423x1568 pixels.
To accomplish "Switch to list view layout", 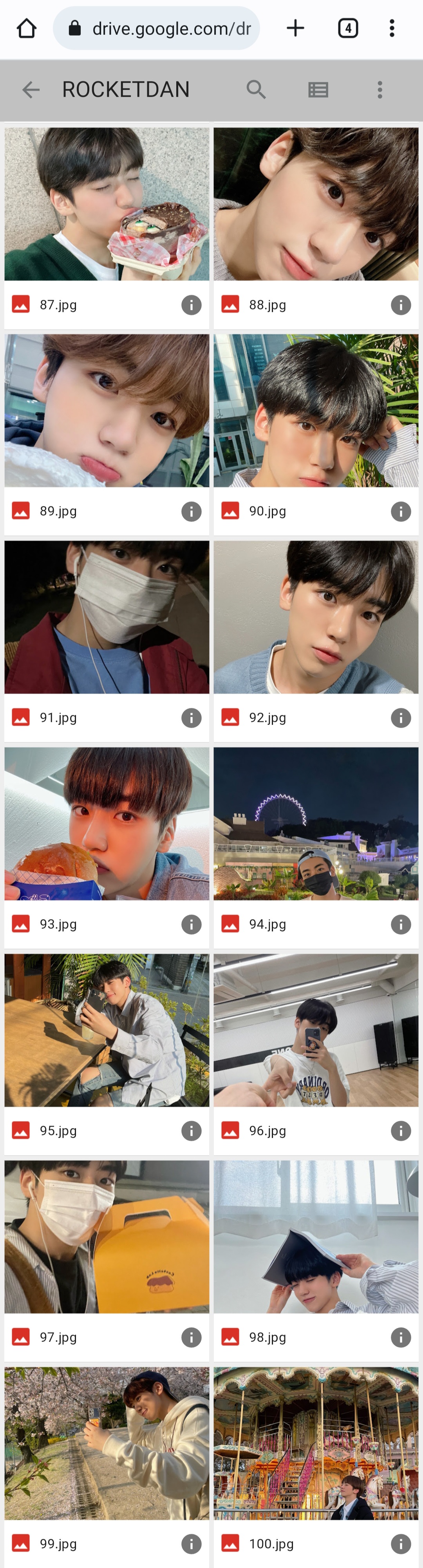I will [x=318, y=90].
